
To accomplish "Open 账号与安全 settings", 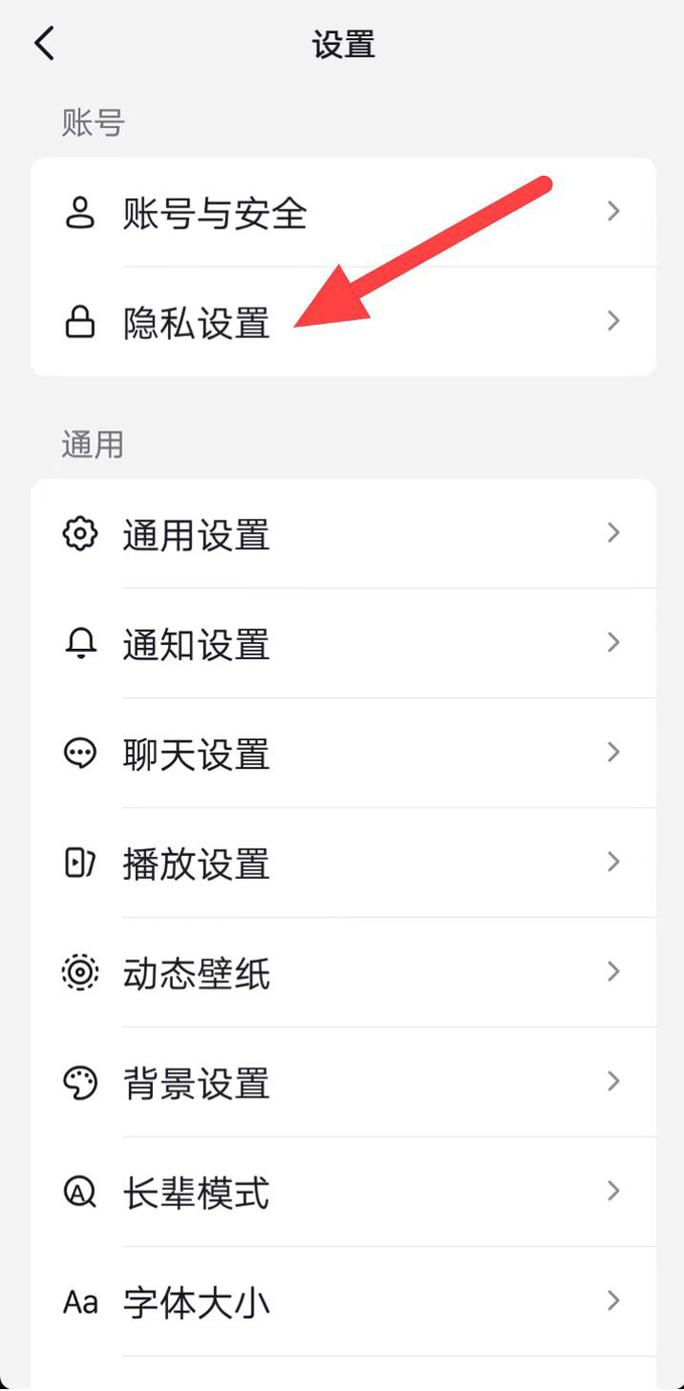I will pyautogui.click(x=342, y=213).
